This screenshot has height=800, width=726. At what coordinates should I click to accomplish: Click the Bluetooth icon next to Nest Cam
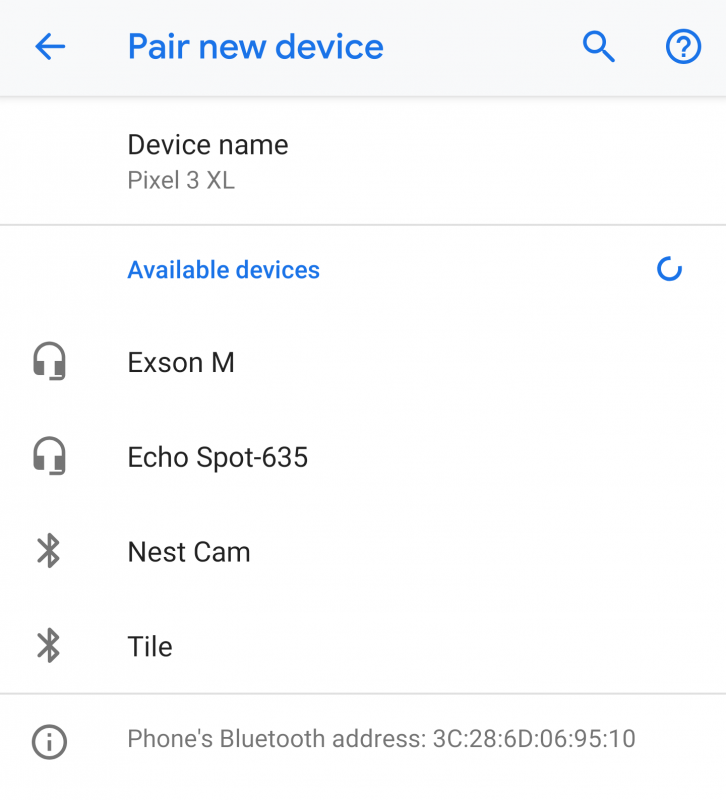click(x=47, y=552)
